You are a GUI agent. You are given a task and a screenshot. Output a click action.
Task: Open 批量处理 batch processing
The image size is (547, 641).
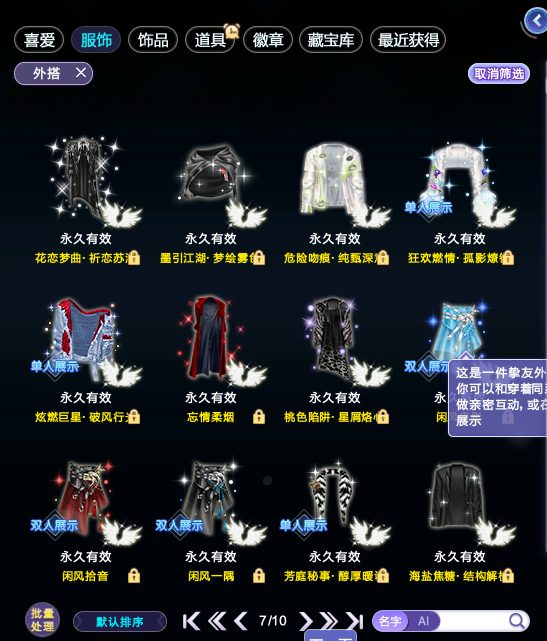(42, 620)
